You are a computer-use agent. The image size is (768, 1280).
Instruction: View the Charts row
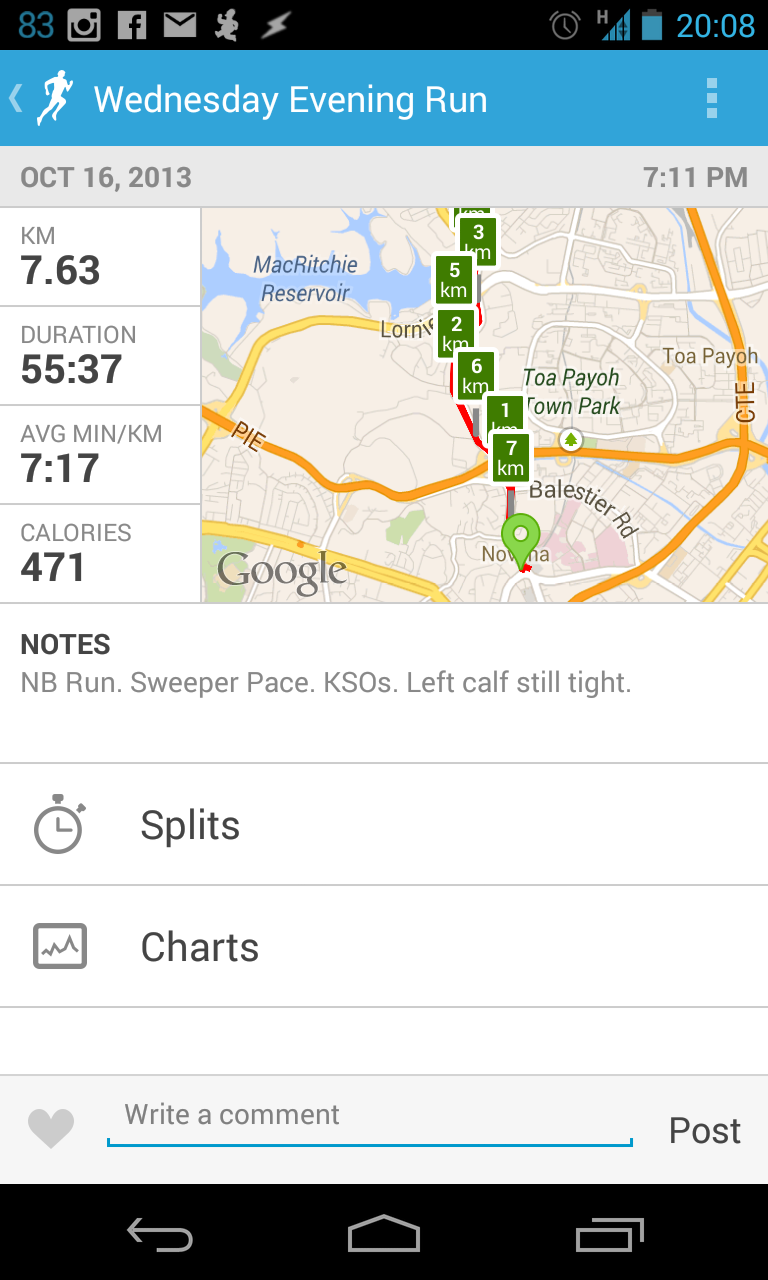384,947
